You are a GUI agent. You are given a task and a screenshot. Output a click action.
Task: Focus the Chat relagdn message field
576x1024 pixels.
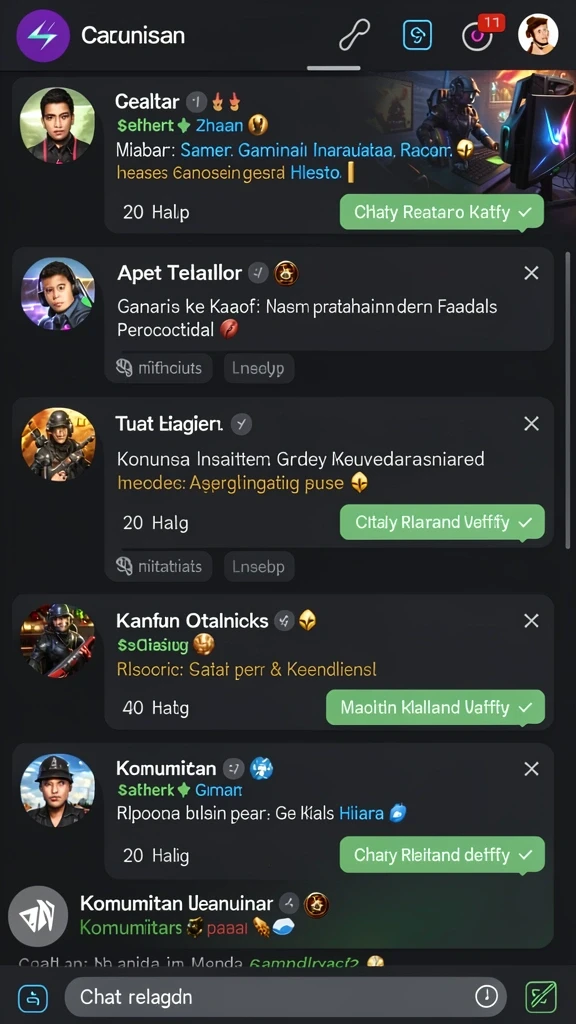pyautogui.click(x=285, y=997)
